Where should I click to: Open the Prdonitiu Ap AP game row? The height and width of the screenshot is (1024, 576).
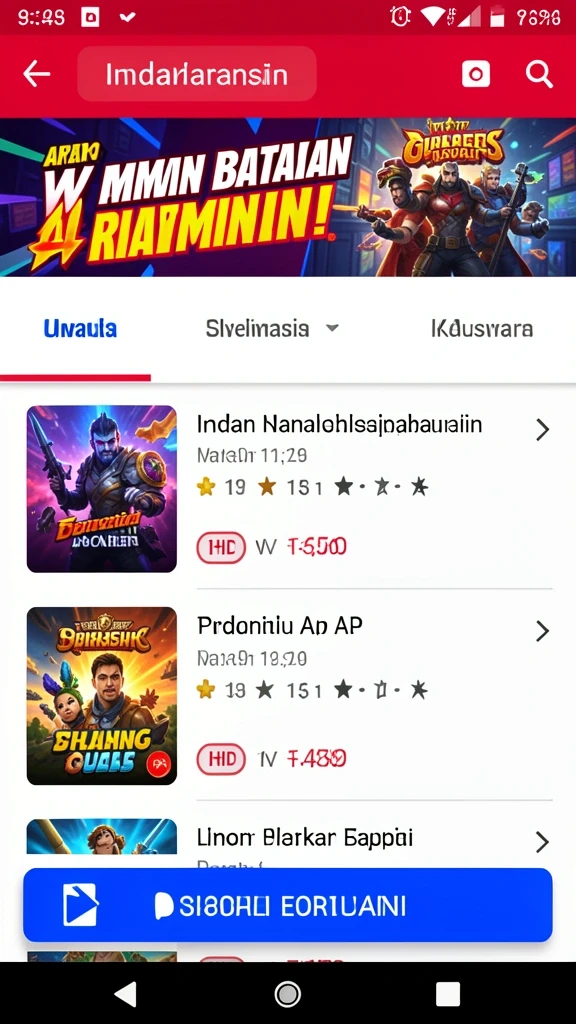point(288,696)
